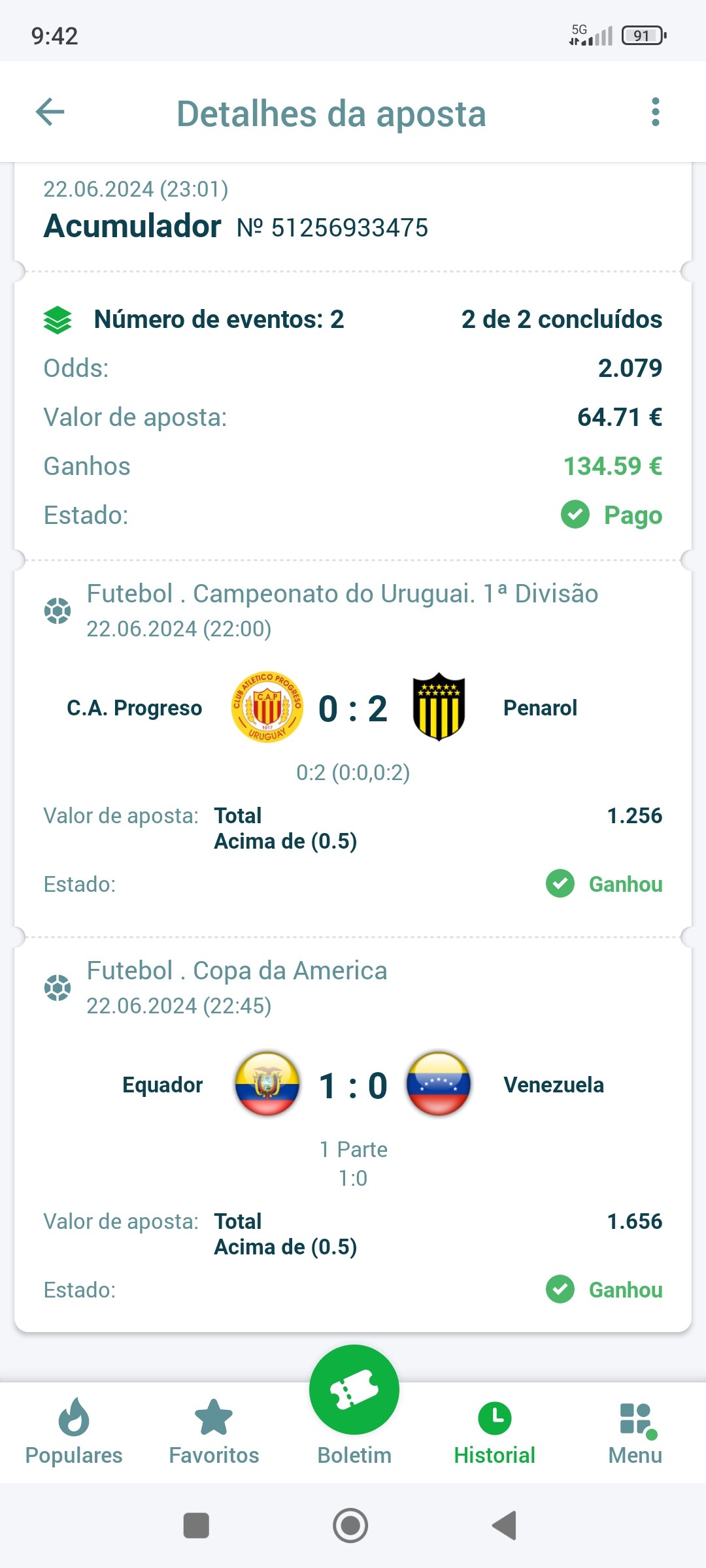Image resolution: width=706 pixels, height=1568 pixels.
Task: Open the three-dot overflow menu
Action: [656, 112]
